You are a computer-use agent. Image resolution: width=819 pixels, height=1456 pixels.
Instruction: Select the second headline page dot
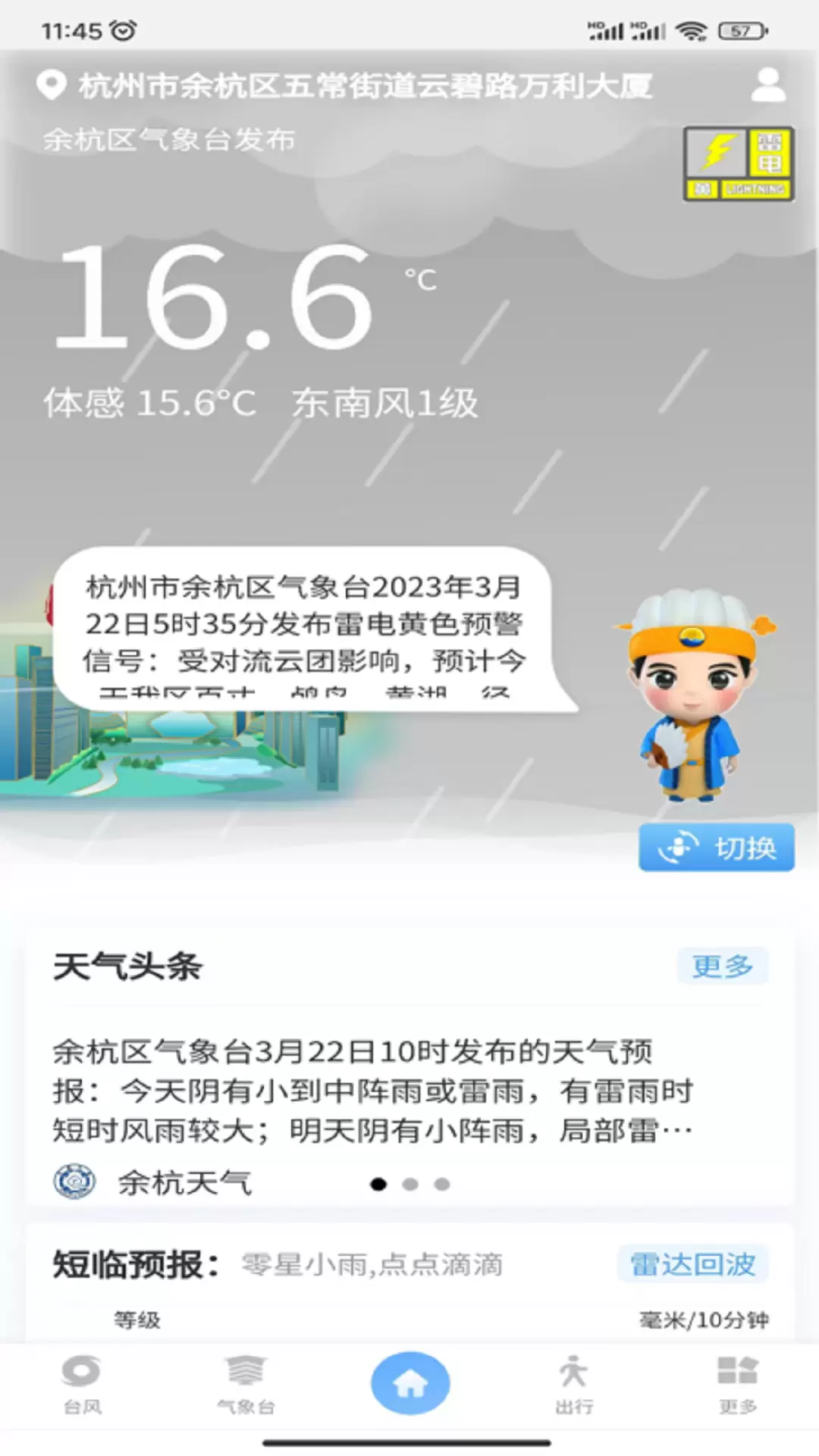[x=410, y=1184]
